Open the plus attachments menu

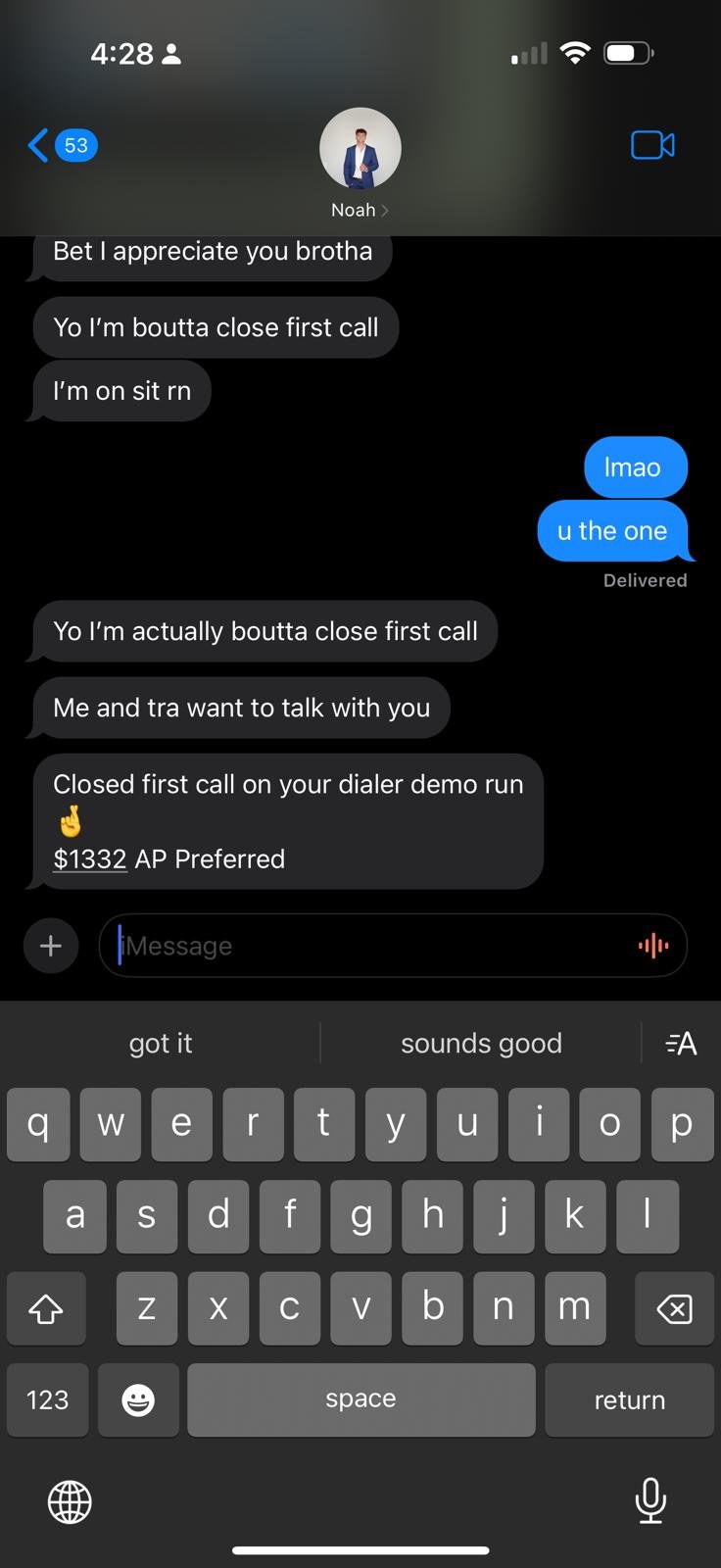[x=51, y=946]
